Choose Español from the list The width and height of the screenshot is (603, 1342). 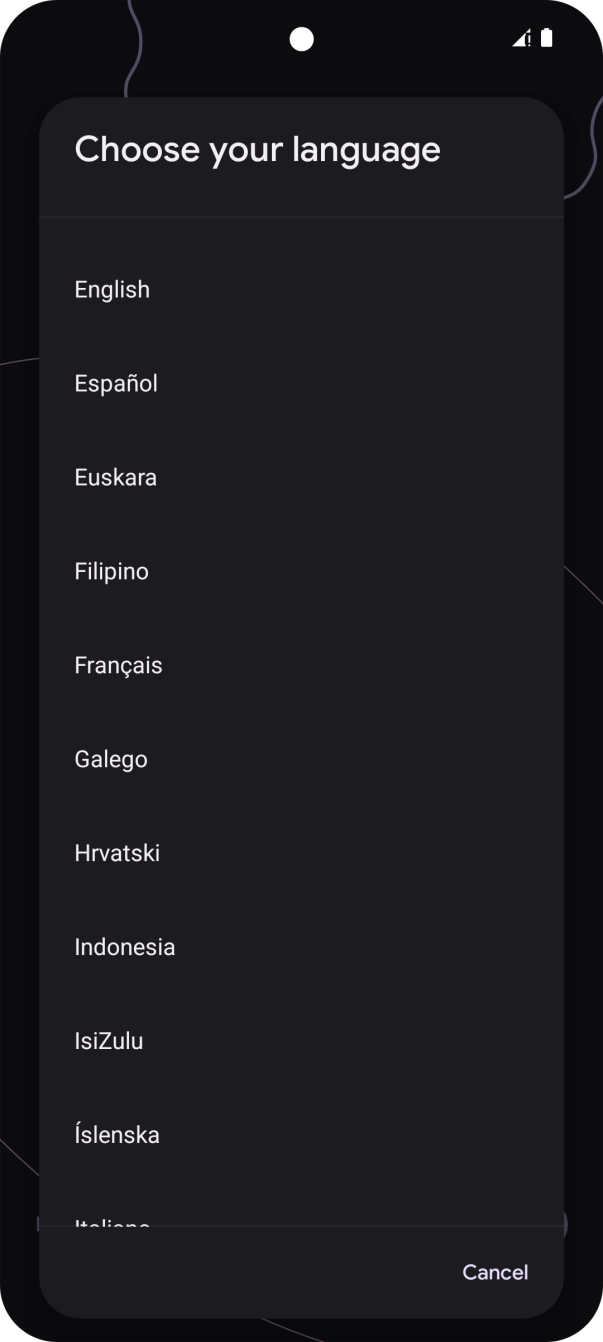tap(116, 384)
